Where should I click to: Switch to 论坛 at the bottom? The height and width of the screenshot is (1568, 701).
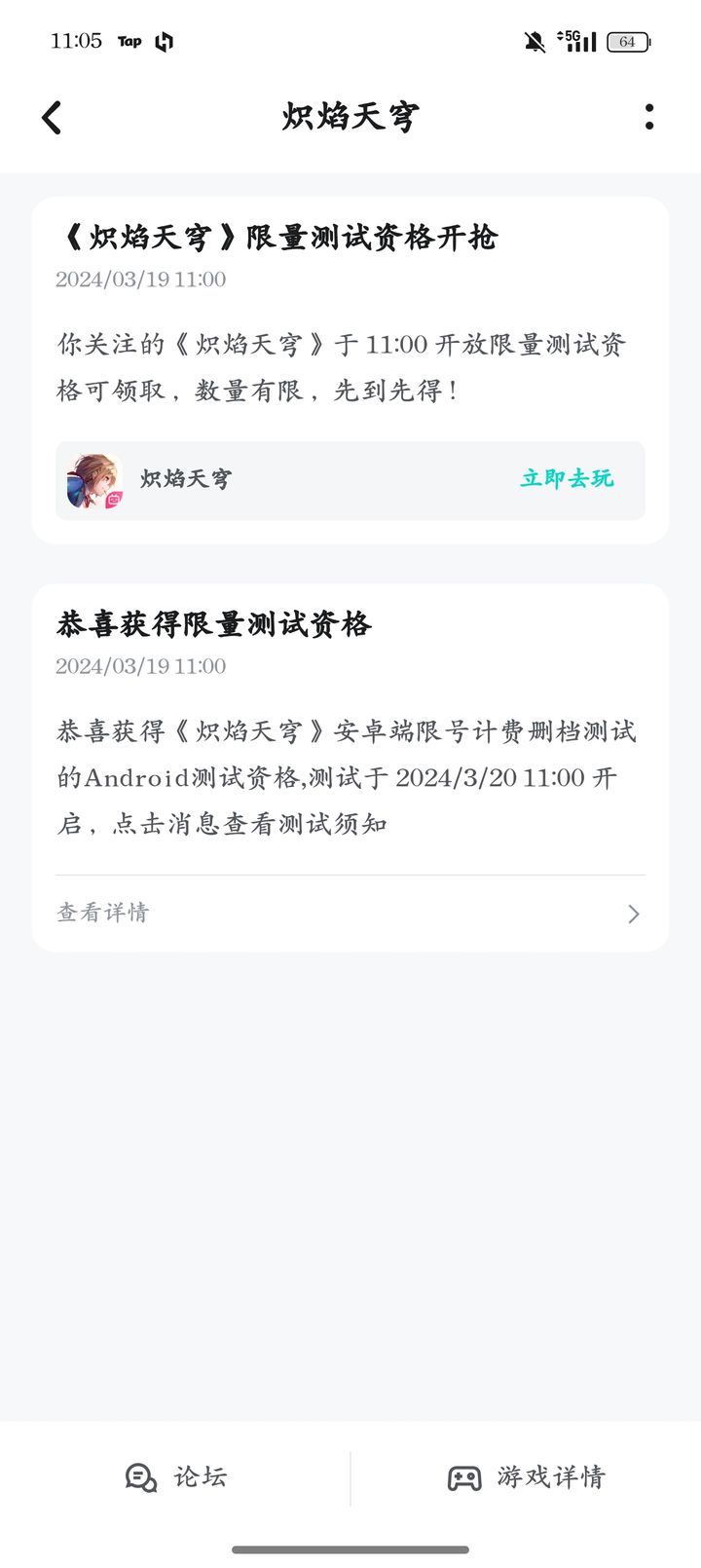pyautogui.click(x=176, y=1476)
